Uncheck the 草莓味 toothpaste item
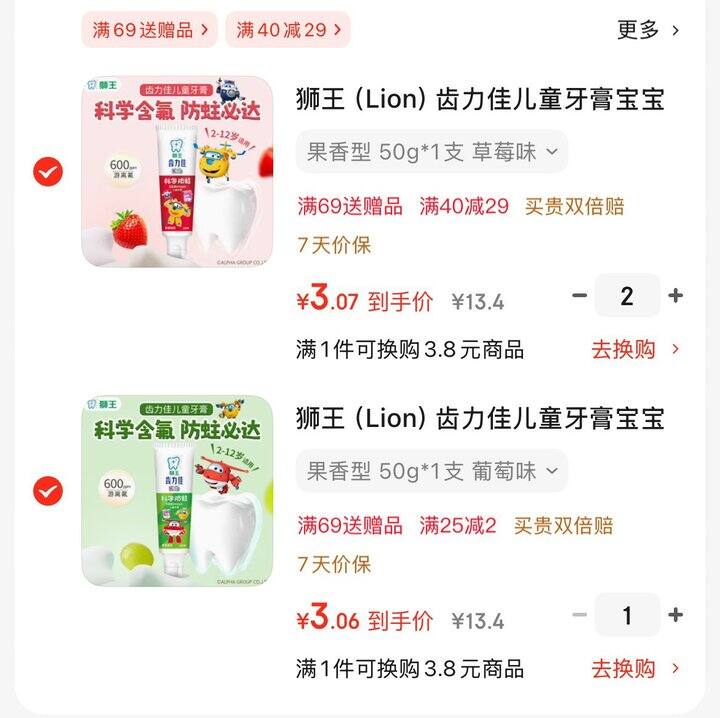Viewport: 720px width, 718px height. pos(47,172)
